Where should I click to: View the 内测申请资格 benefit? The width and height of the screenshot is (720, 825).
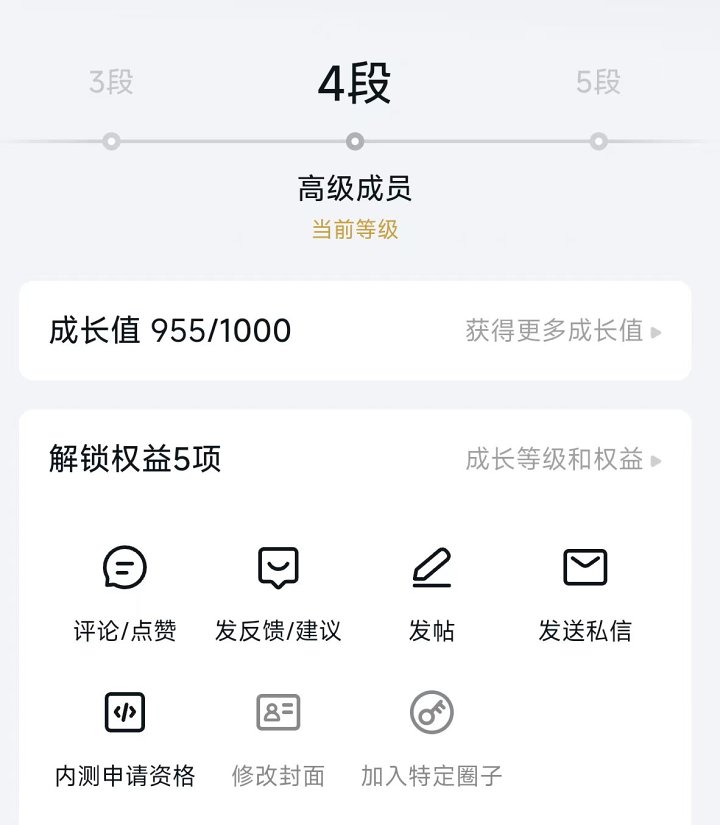[x=125, y=735]
